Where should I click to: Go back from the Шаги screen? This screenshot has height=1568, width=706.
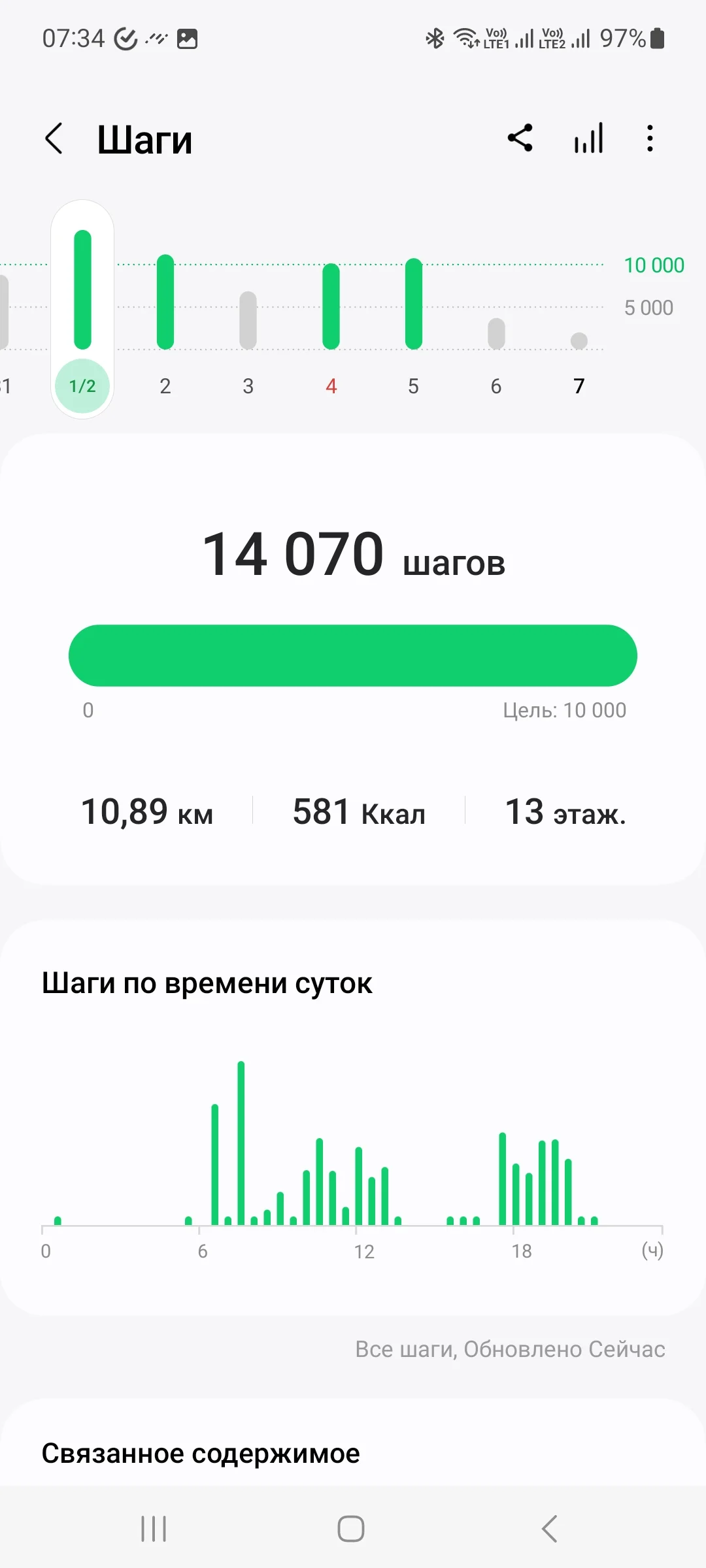[54, 139]
